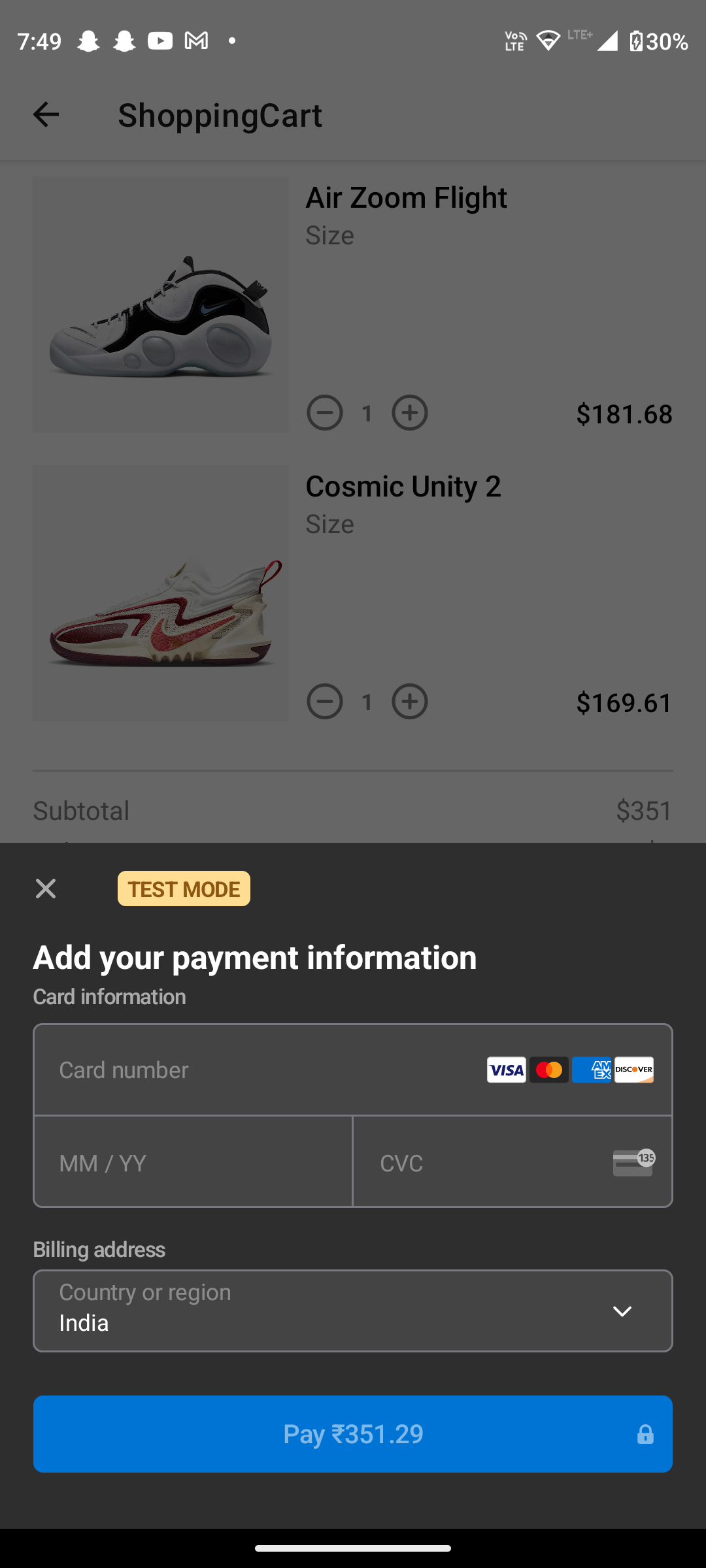The image size is (706, 1568).
Task: Dismiss the payment sheet with the X
Action: coord(44,889)
